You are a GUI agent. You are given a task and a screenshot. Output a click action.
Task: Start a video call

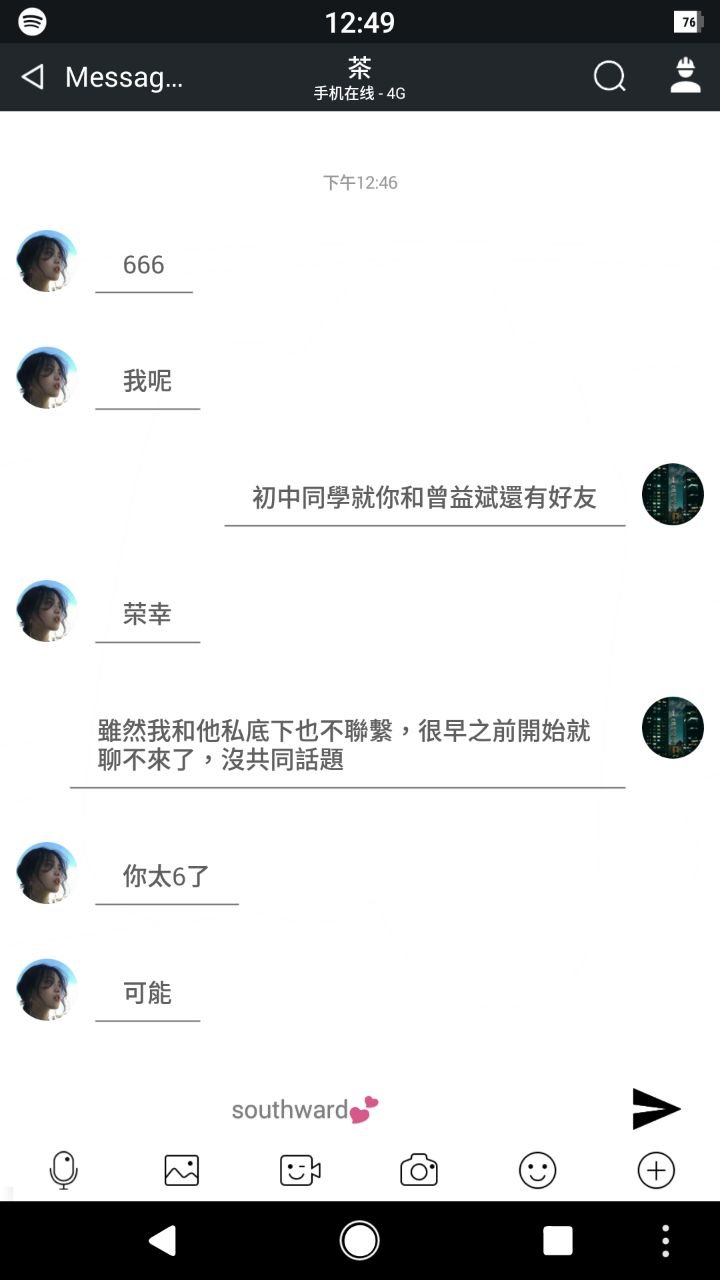[x=300, y=1170]
